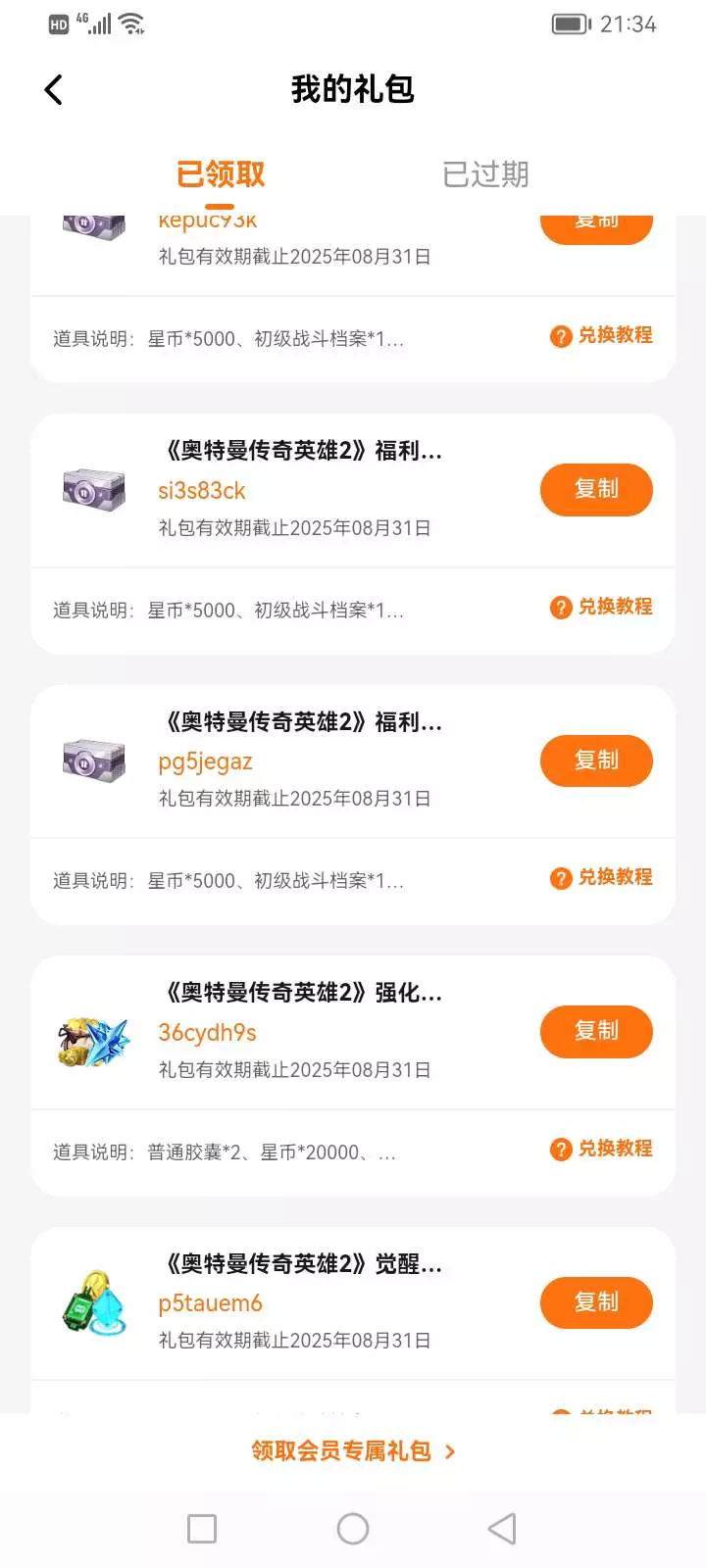Open 领取会员专属礼包 link
This screenshot has width=706, height=1568.
[353, 1451]
